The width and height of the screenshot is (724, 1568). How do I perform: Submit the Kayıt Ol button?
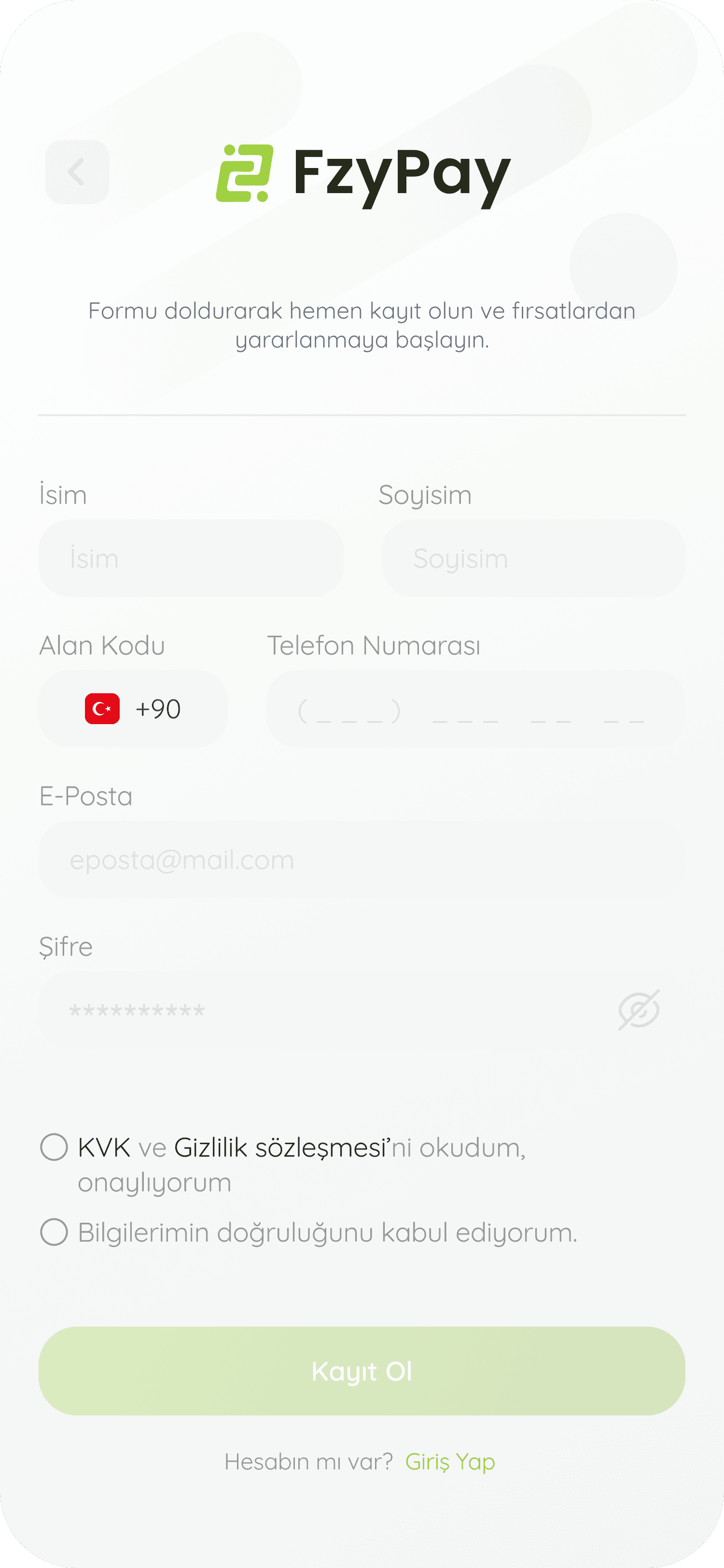tap(362, 1371)
